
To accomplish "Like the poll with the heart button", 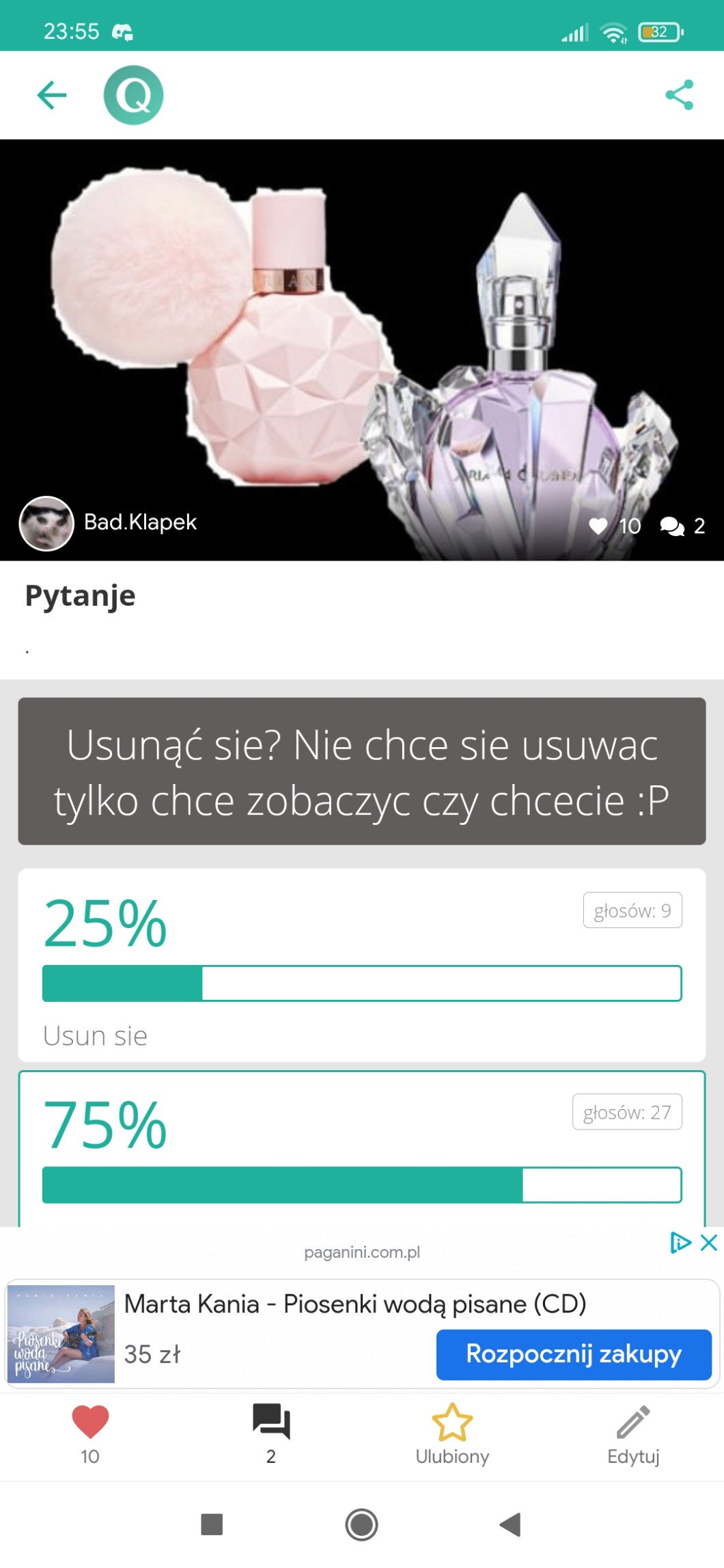I will pyautogui.click(x=90, y=1435).
